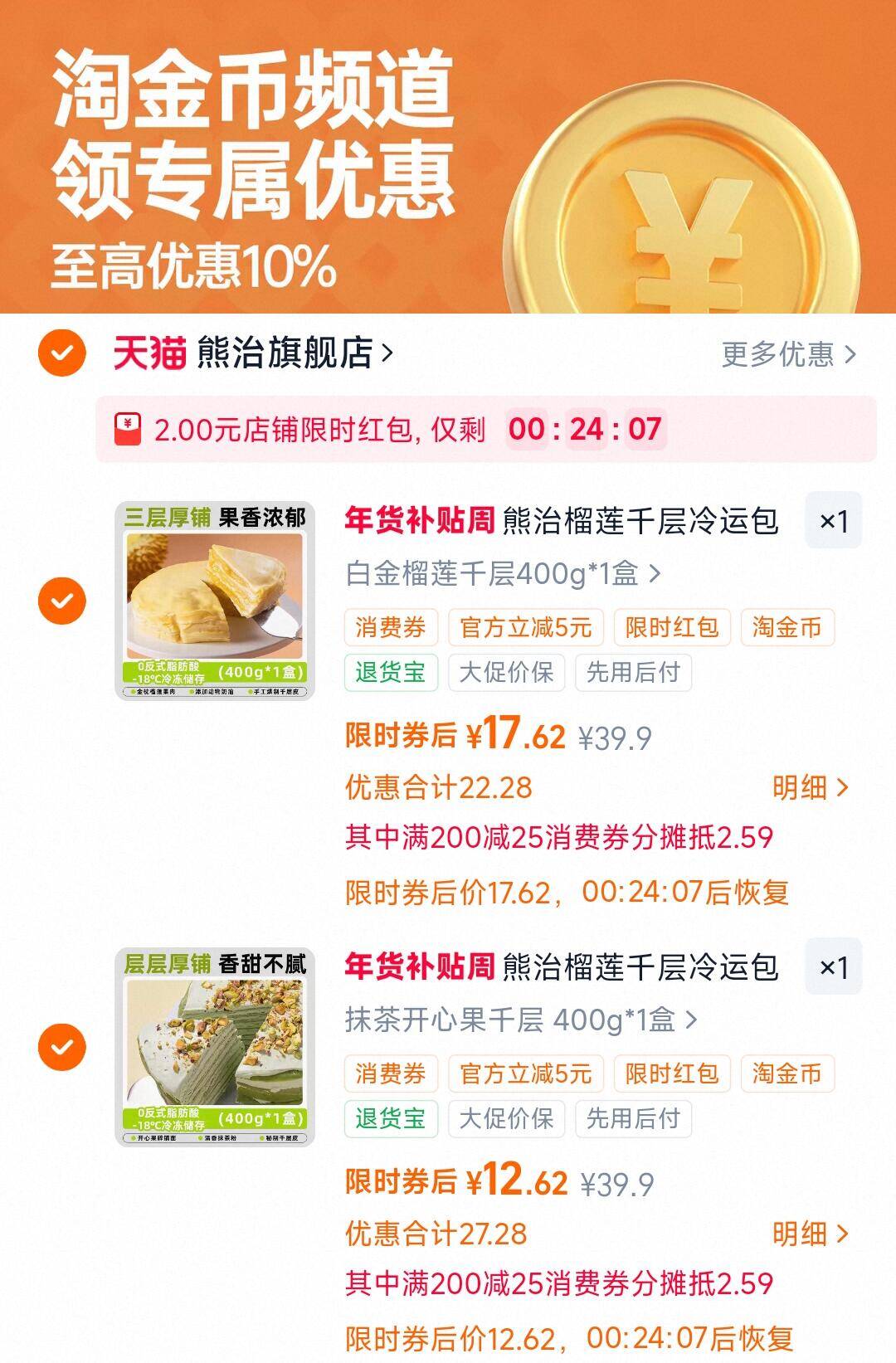The image size is (896, 1363).
Task: Change the 抹茶开心果千层 400g*1盒 variant
Action: click(x=520, y=1020)
